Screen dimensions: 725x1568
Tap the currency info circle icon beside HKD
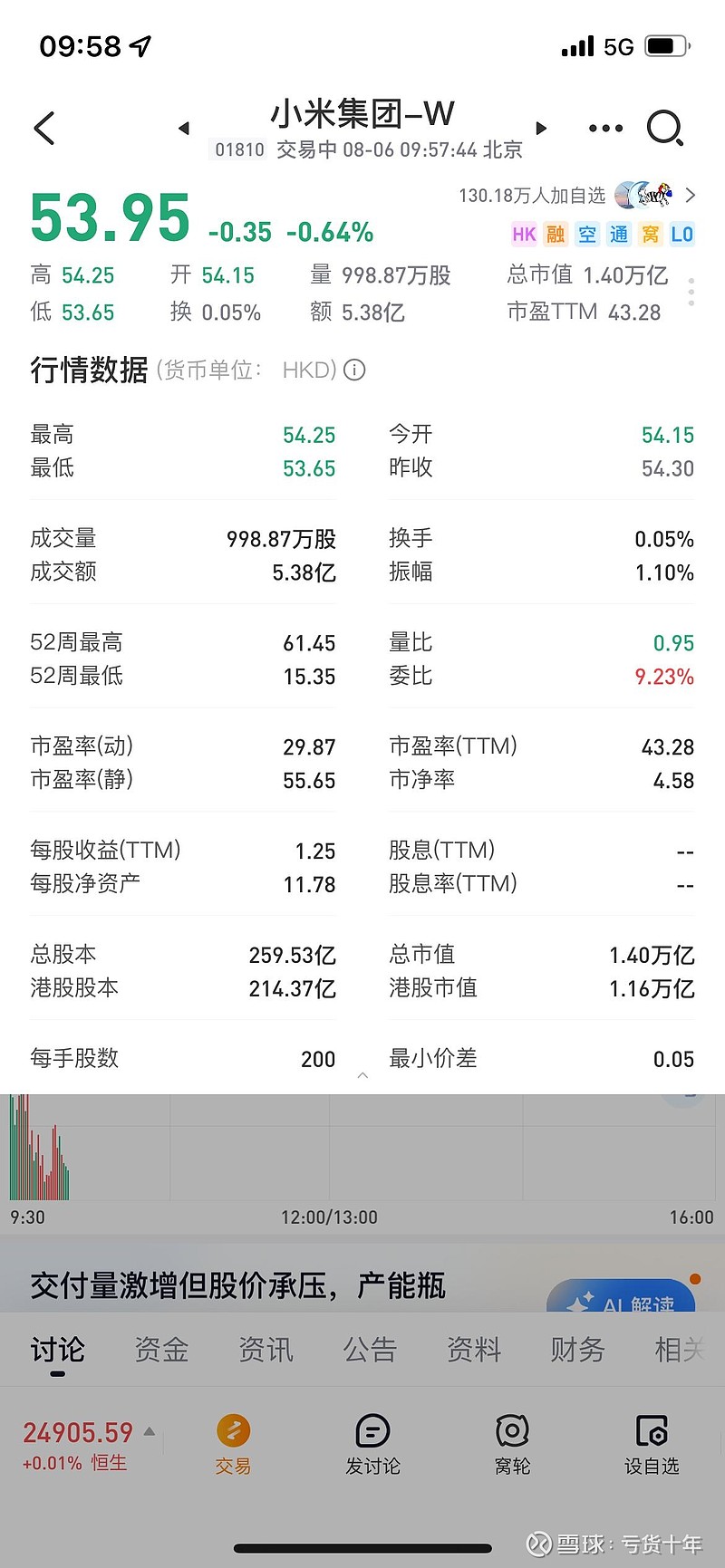click(353, 370)
